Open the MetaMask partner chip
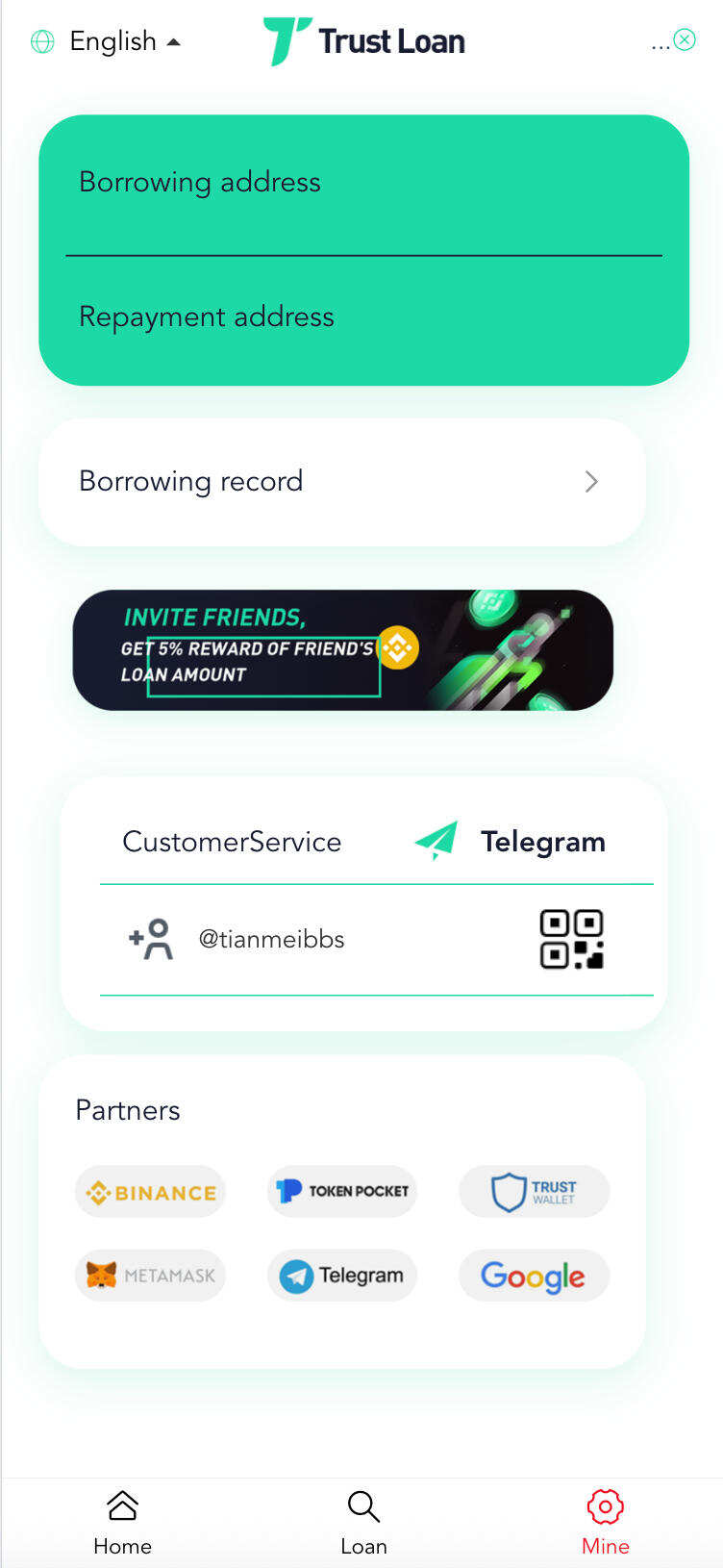723x1568 pixels. pyautogui.click(x=150, y=1276)
